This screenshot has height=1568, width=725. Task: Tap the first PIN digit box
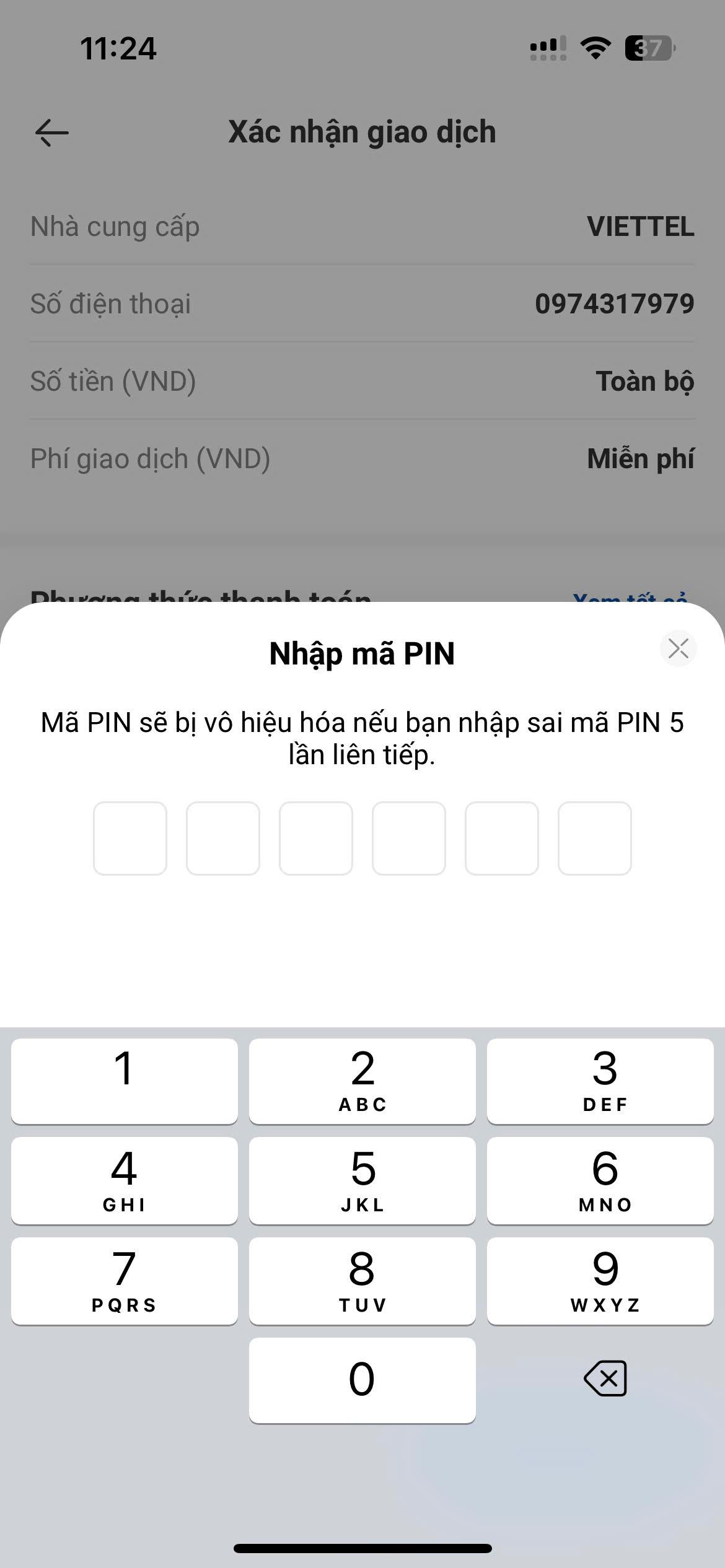pyautogui.click(x=130, y=838)
